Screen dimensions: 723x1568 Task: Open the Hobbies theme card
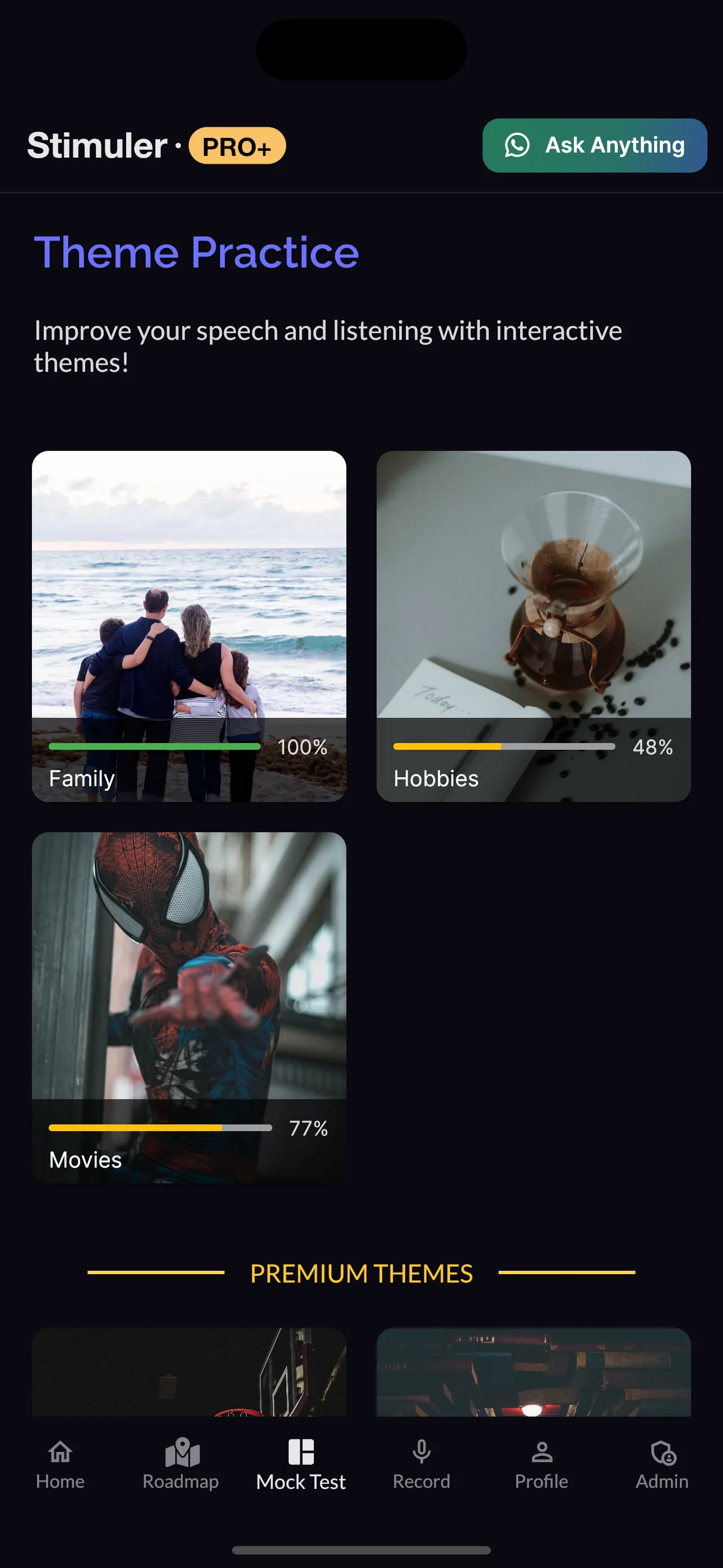pyautogui.click(x=533, y=625)
